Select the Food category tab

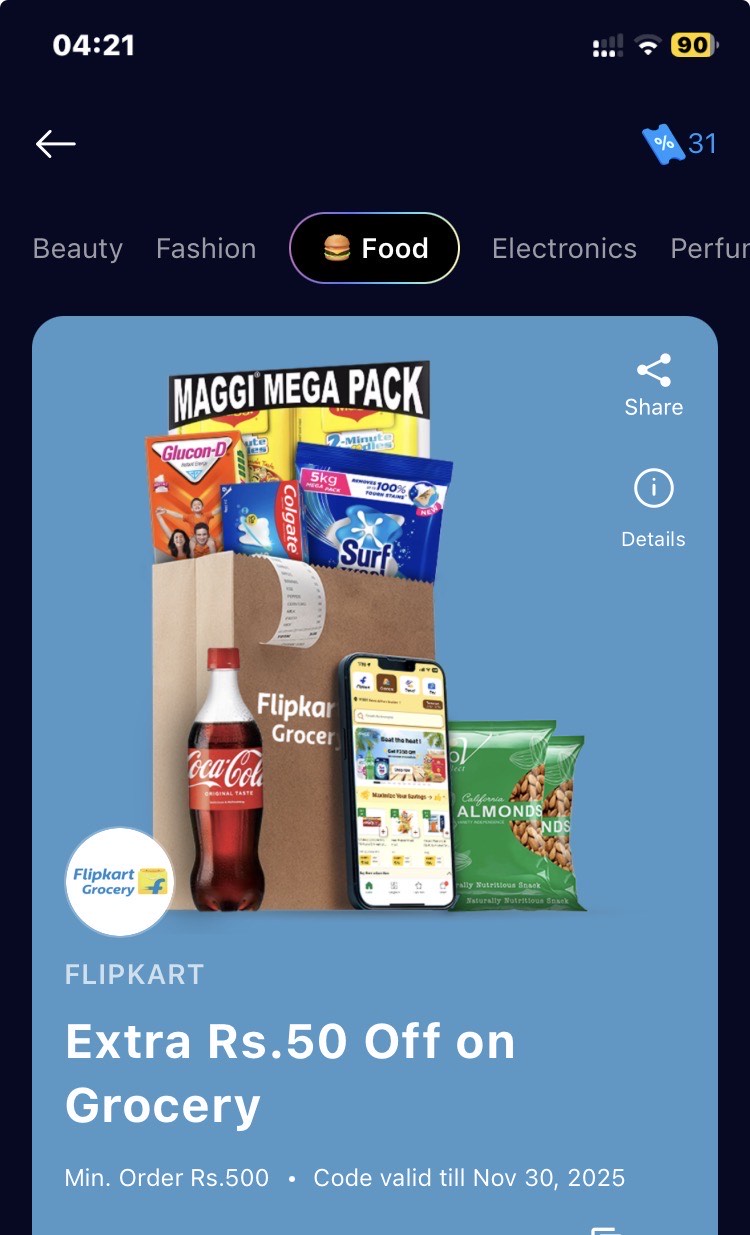click(375, 248)
